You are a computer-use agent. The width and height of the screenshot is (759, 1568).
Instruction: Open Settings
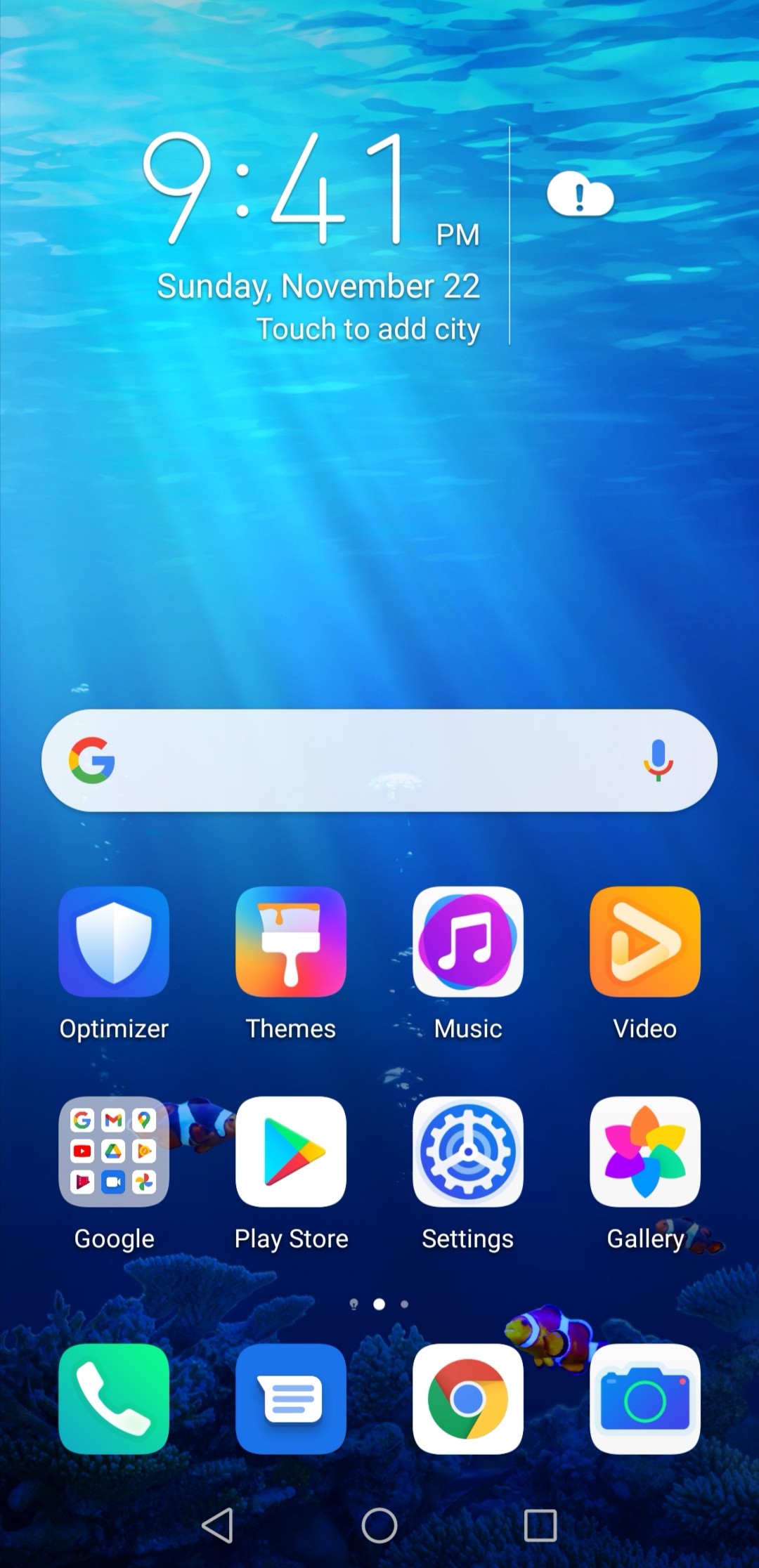click(468, 1151)
